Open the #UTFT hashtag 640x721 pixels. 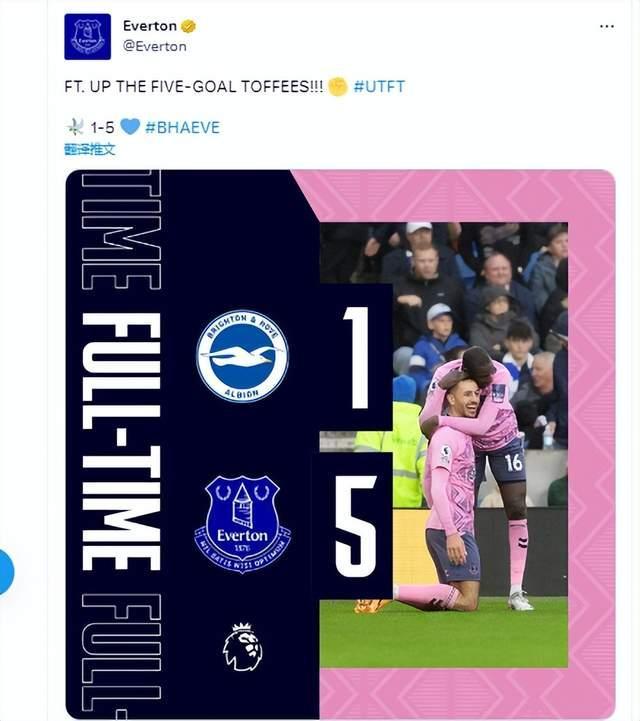(x=379, y=87)
